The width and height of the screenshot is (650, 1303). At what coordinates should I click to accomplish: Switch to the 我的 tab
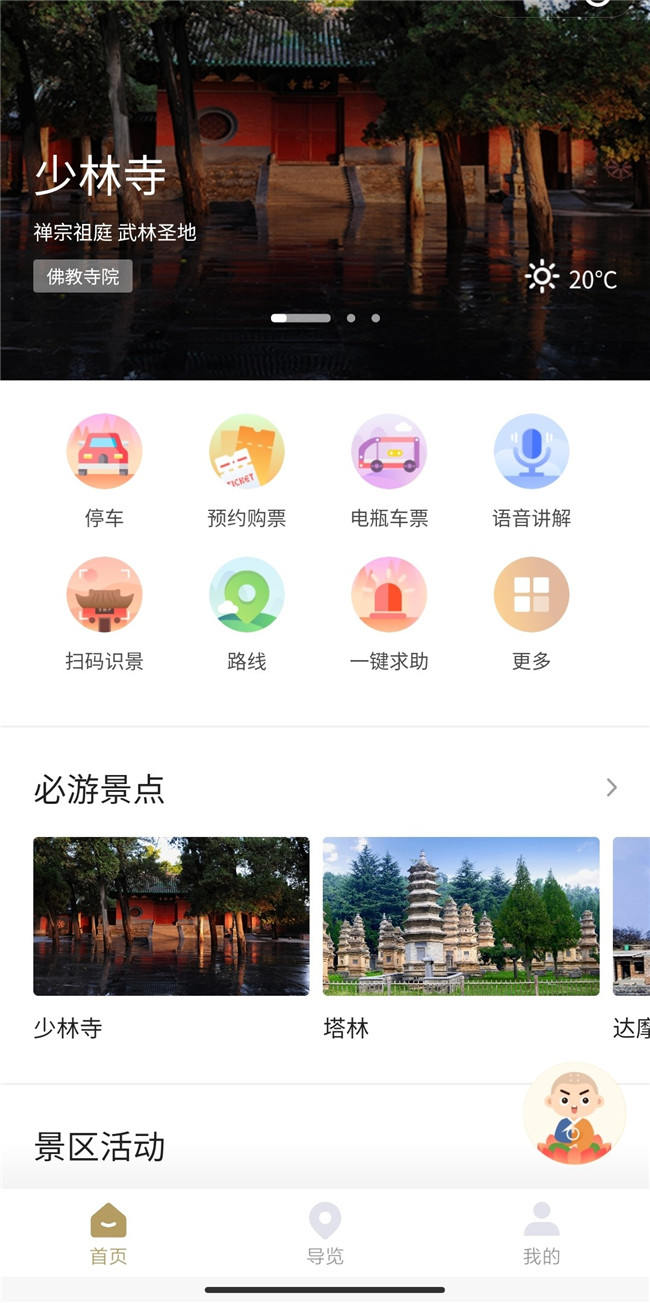pyautogui.click(x=541, y=1234)
